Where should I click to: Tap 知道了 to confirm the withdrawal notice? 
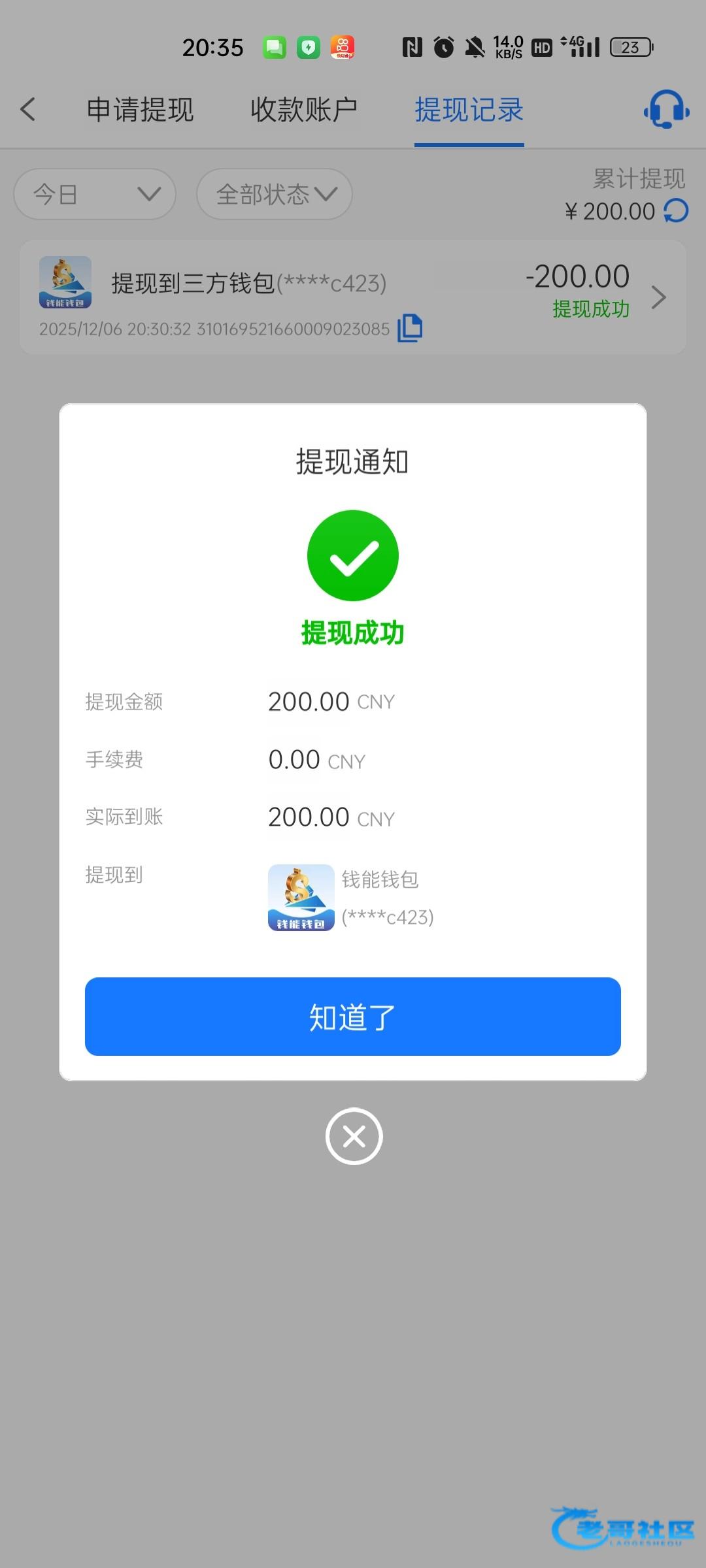[x=353, y=1017]
